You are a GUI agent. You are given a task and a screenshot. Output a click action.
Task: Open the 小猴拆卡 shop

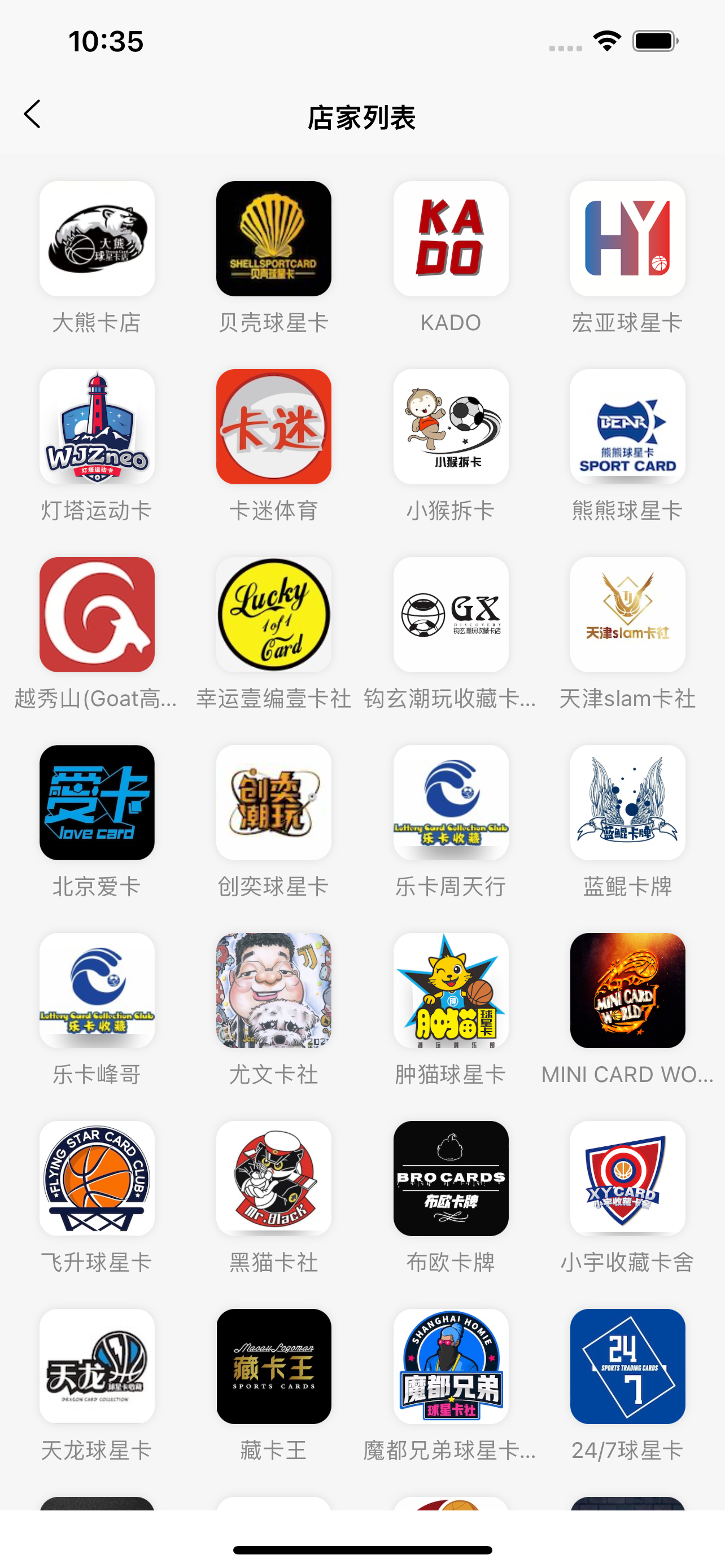pos(451,427)
